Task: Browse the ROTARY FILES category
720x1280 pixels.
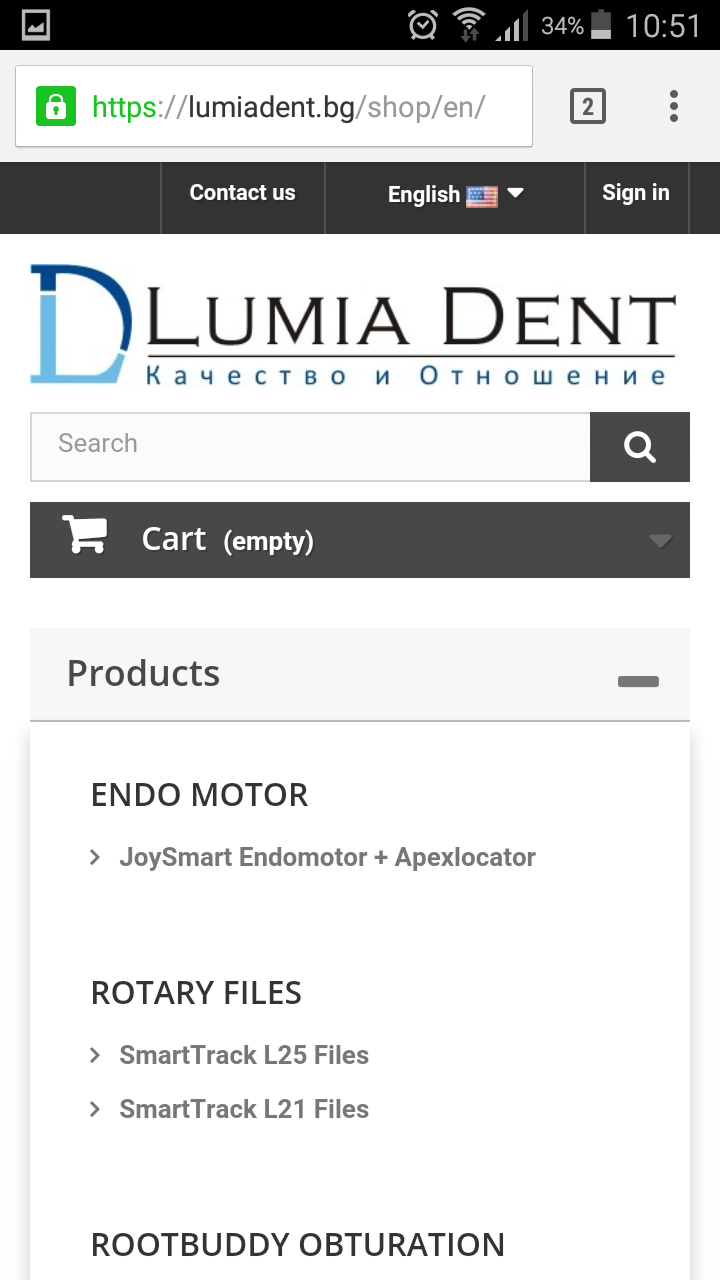Action: point(196,993)
